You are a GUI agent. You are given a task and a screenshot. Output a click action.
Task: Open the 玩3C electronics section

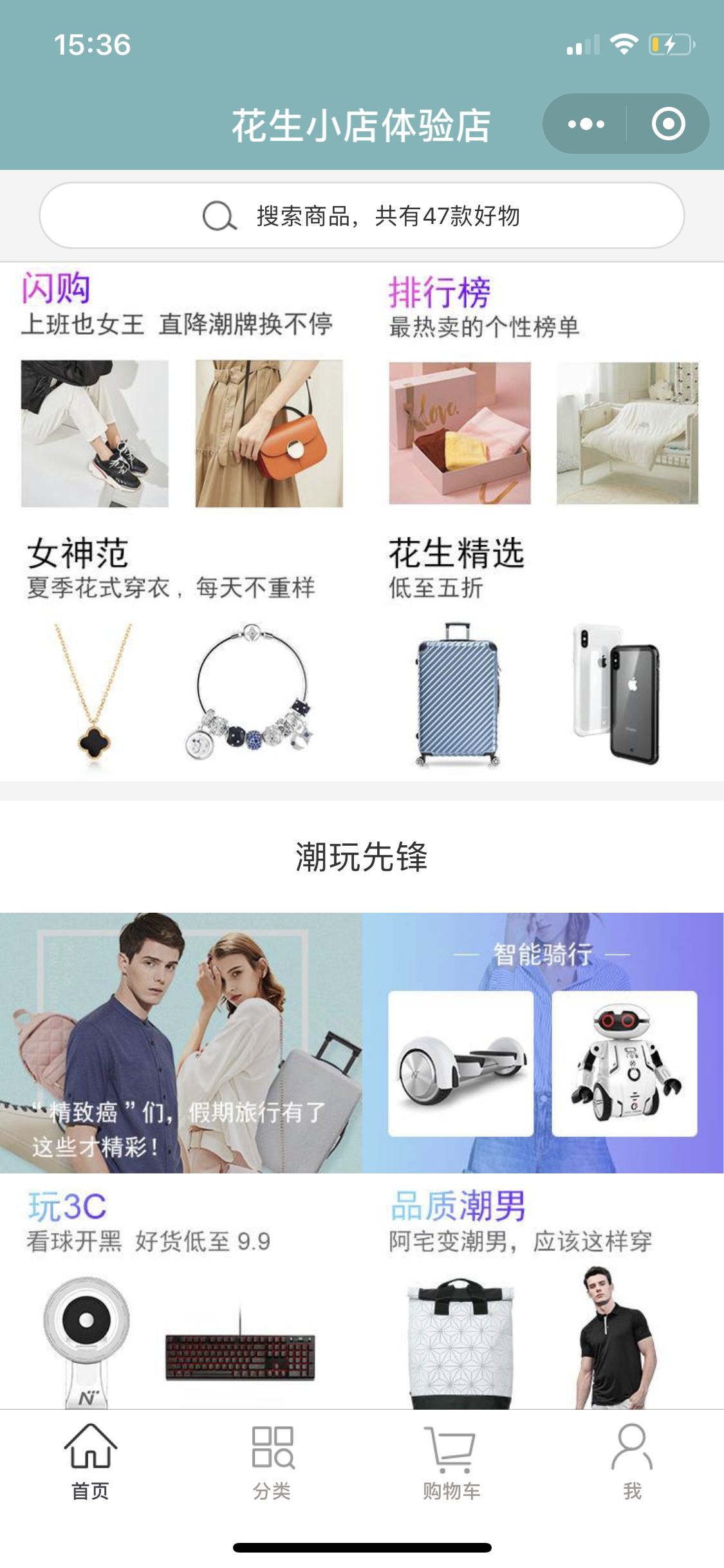coord(67,1206)
